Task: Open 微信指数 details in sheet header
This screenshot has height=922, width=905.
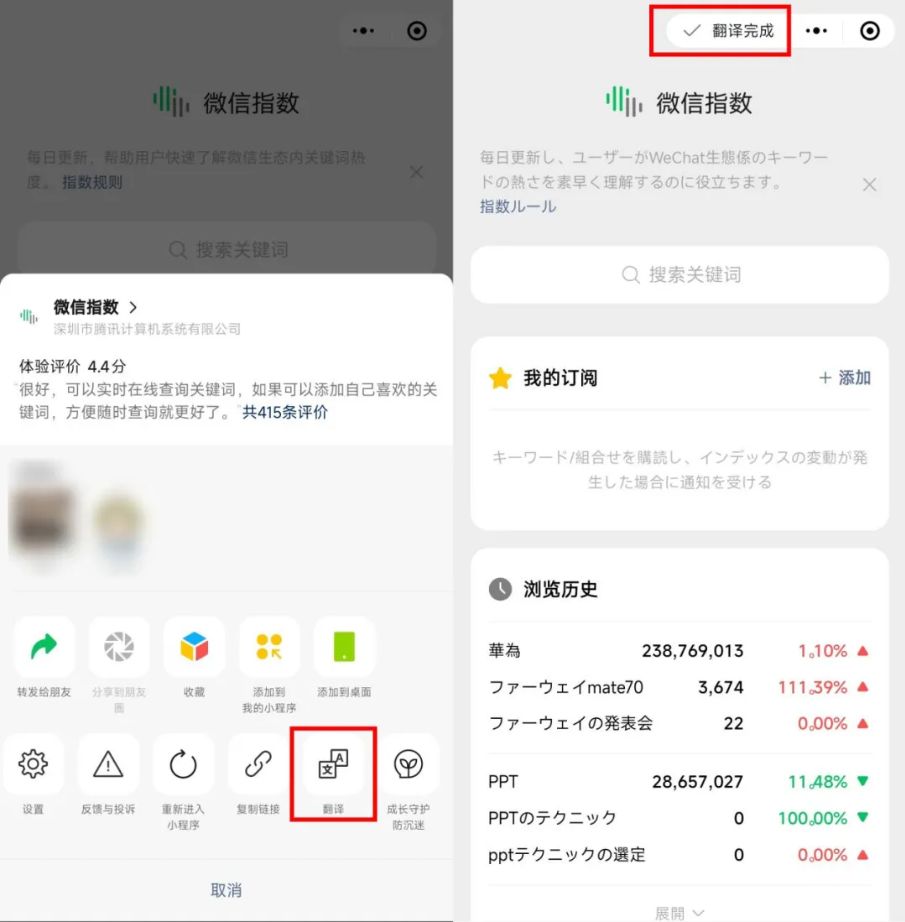Action: (x=96, y=307)
